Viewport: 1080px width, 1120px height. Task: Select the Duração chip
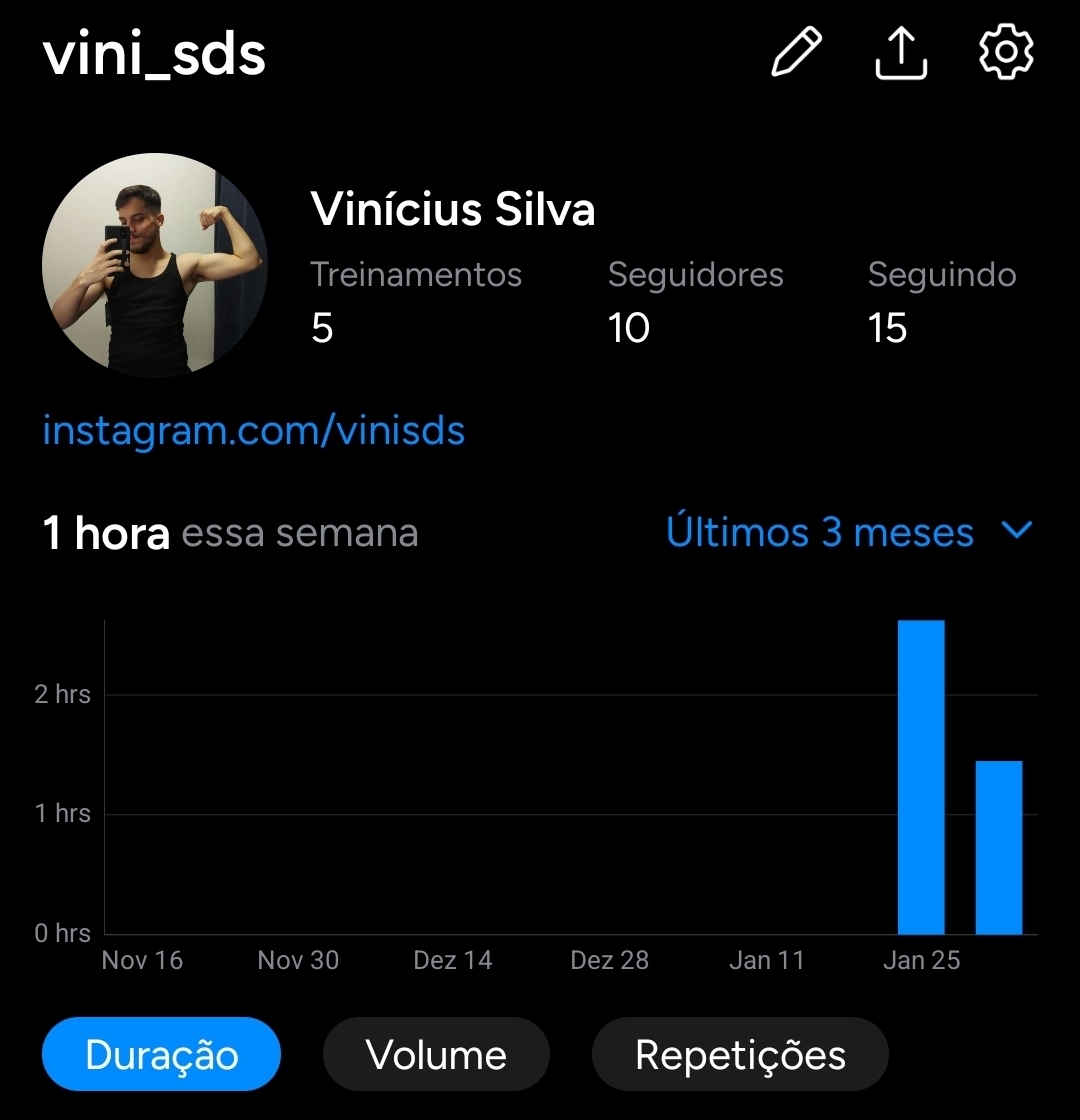162,1055
